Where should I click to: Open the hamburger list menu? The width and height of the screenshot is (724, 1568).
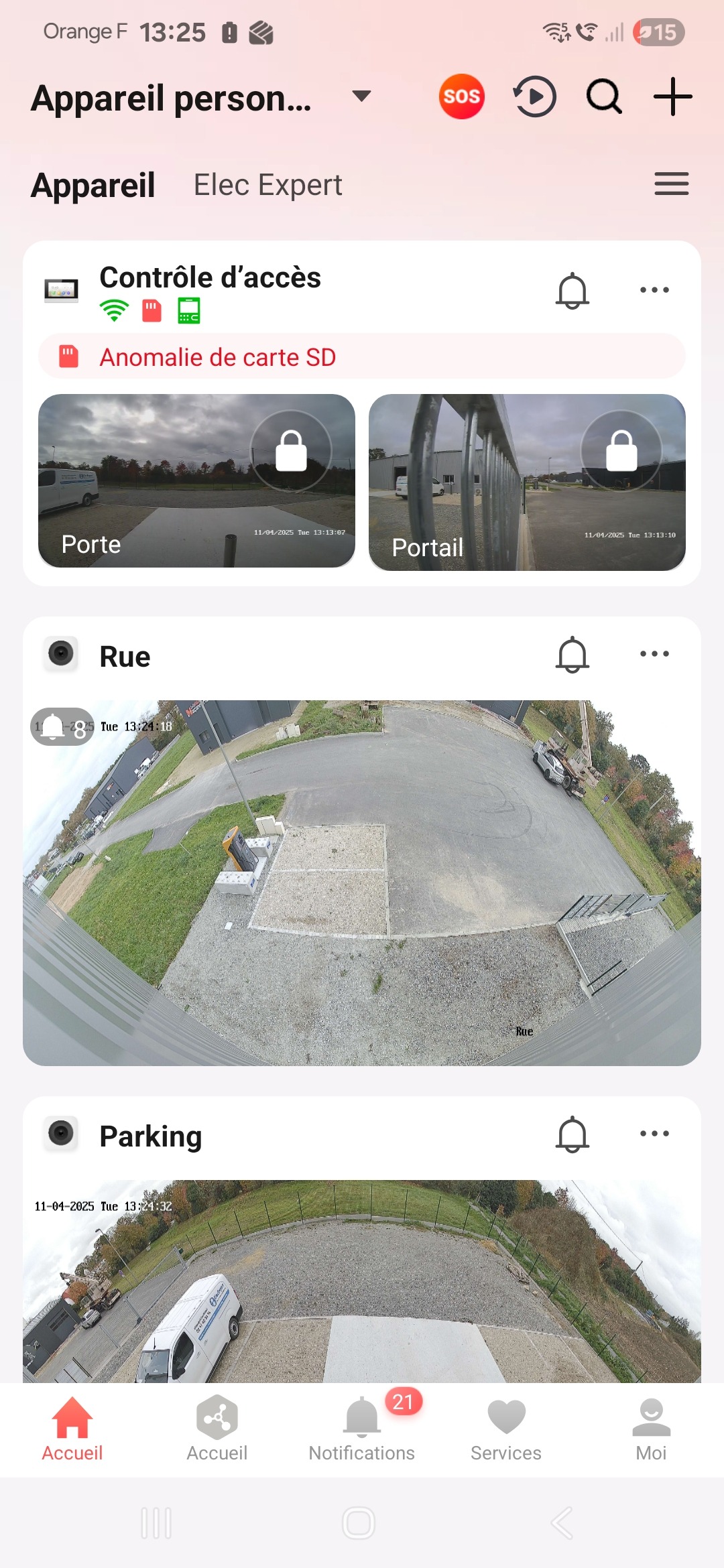(x=671, y=184)
